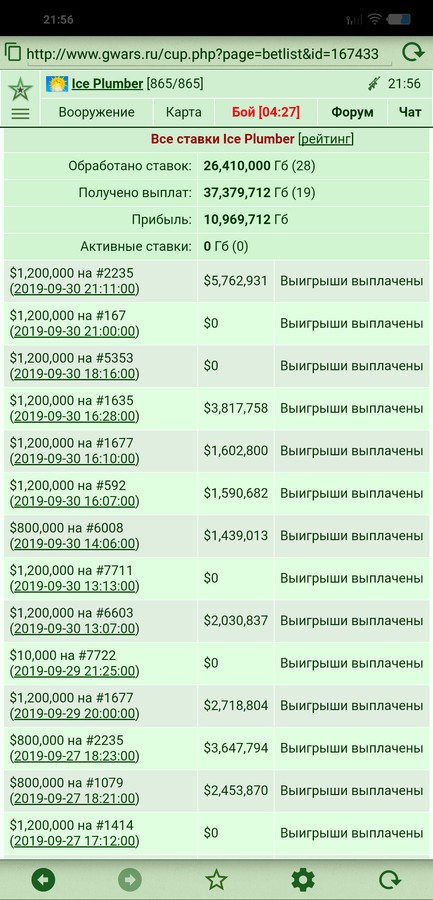
Task: Open bookmarks with the bottom star icon
Action: point(216,879)
